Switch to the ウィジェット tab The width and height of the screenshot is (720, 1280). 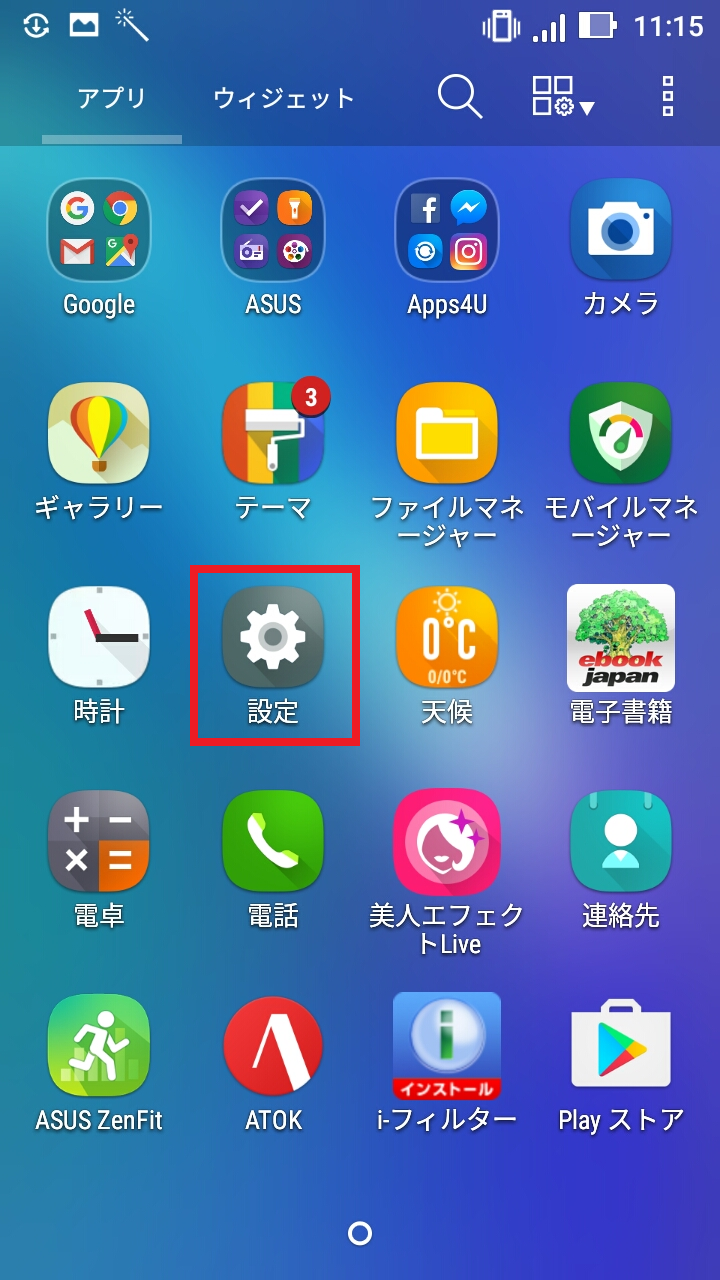[x=284, y=99]
